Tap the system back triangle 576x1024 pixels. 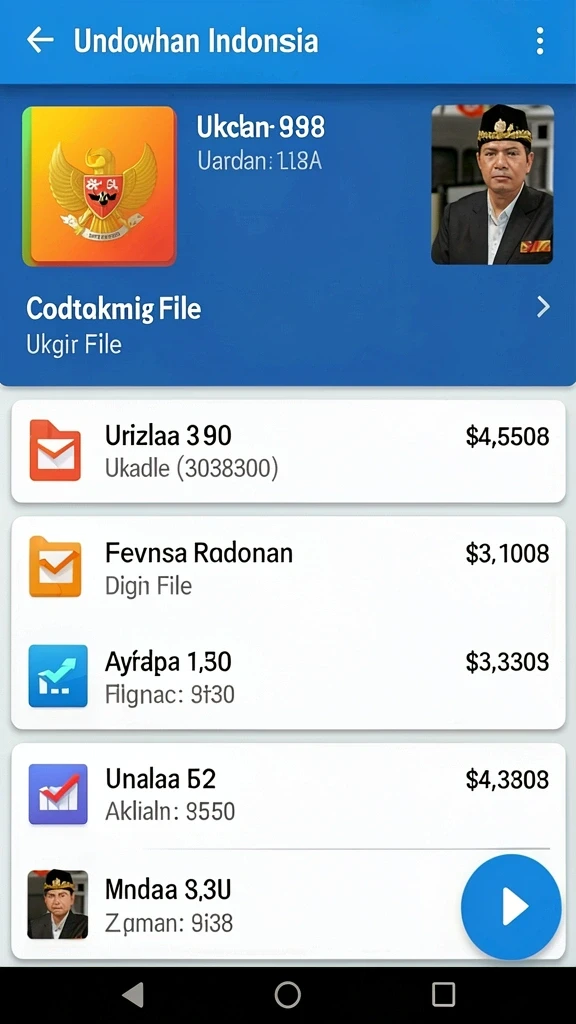133,995
